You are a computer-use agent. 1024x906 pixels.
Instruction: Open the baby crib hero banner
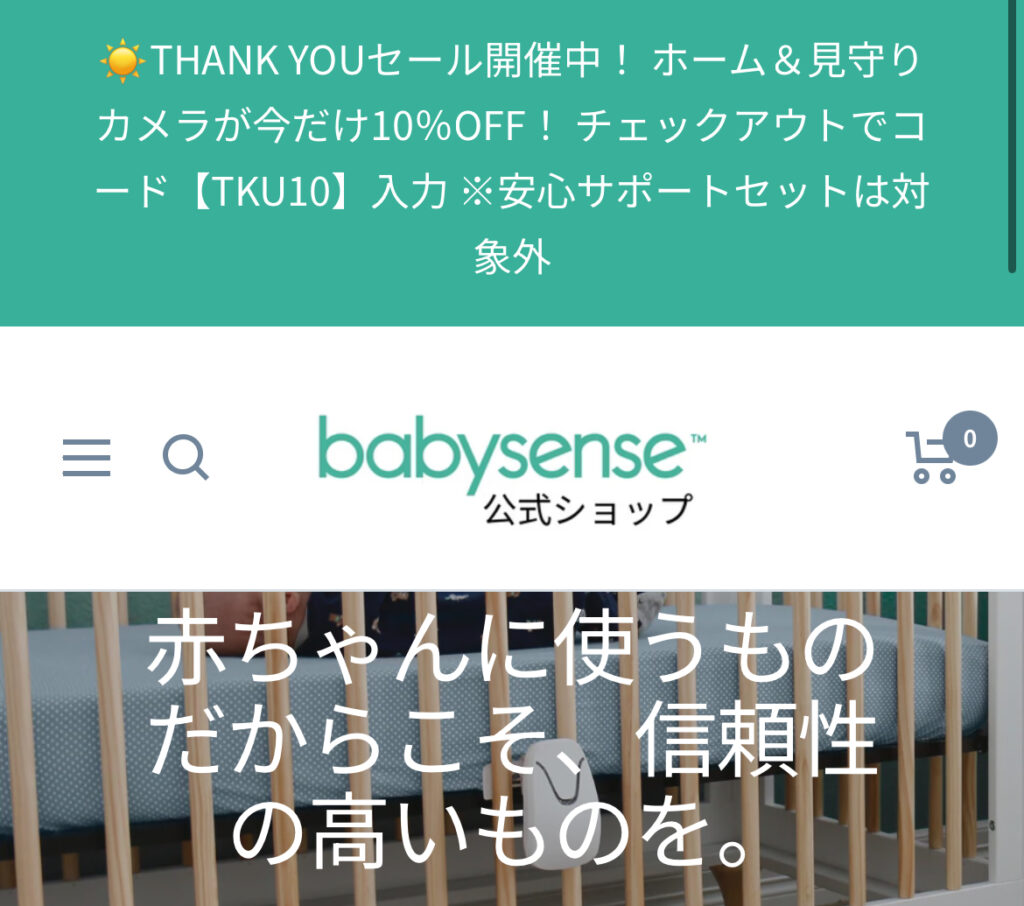pos(512,750)
